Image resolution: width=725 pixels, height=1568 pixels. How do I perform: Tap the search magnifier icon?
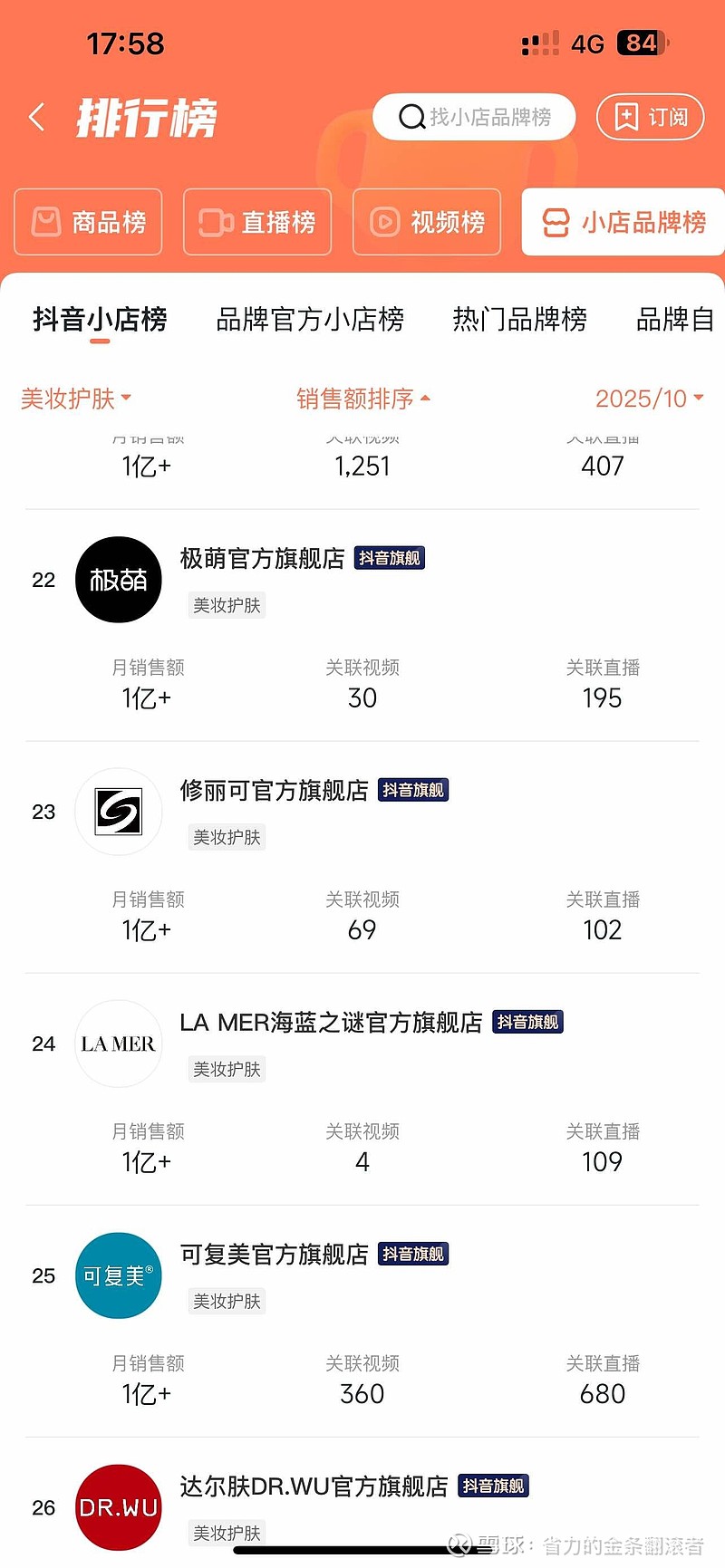pyautogui.click(x=411, y=116)
